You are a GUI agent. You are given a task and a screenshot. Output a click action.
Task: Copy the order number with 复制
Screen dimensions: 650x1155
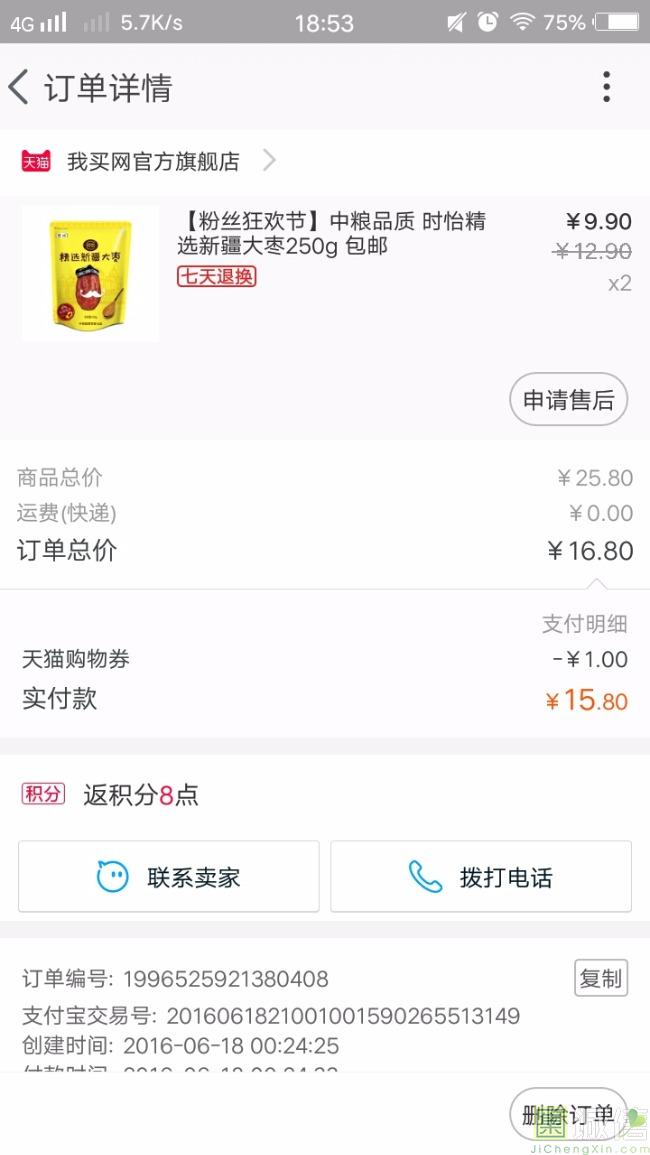(x=600, y=979)
